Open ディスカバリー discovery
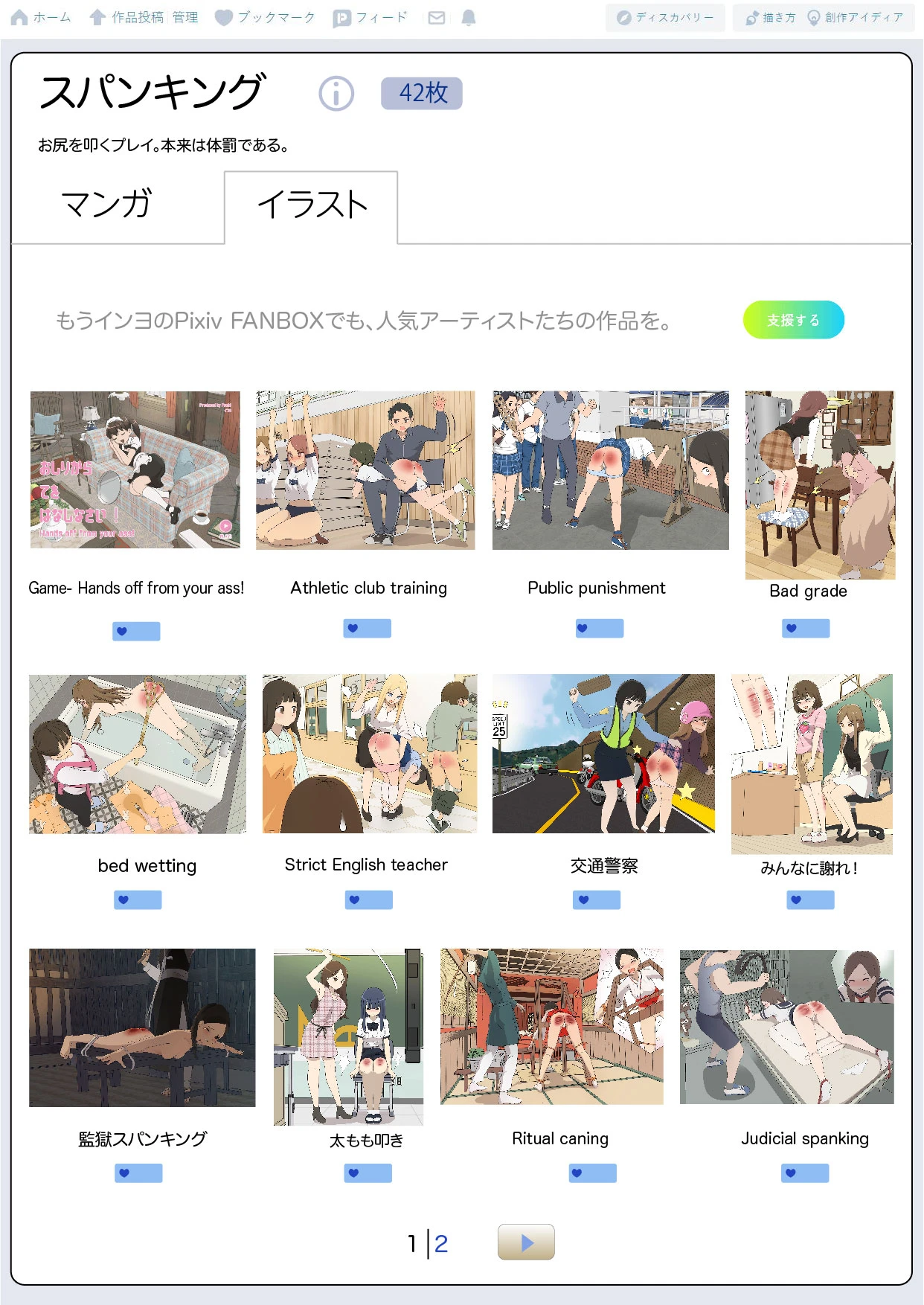The width and height of the screenshot is (924, 1305). pos(665,17)
